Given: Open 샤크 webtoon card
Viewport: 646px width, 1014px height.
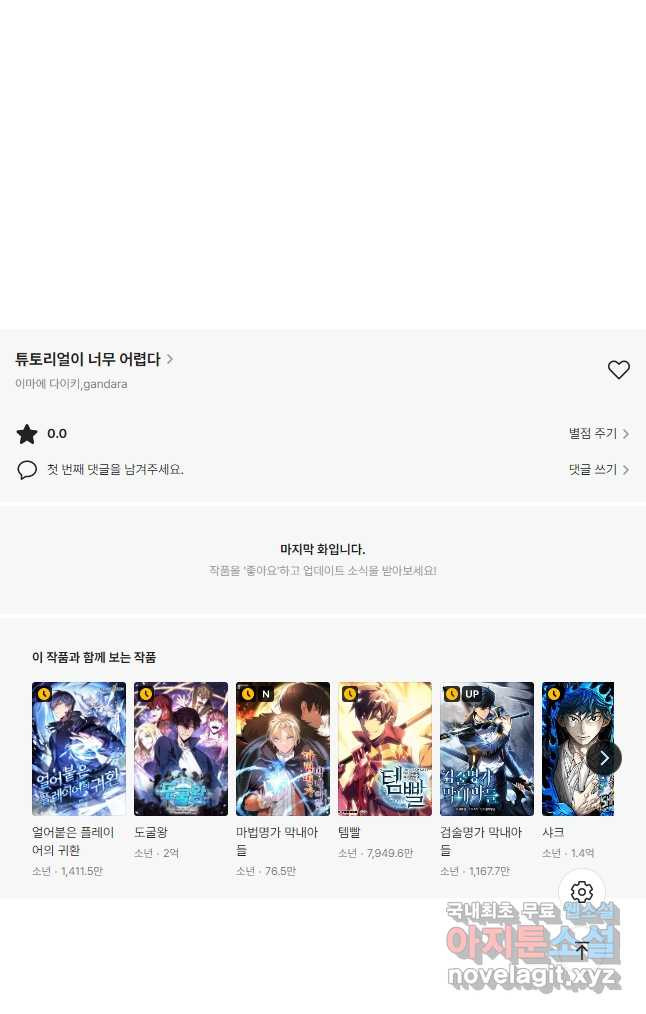Looking at the screenshot, I should (570, 749).
